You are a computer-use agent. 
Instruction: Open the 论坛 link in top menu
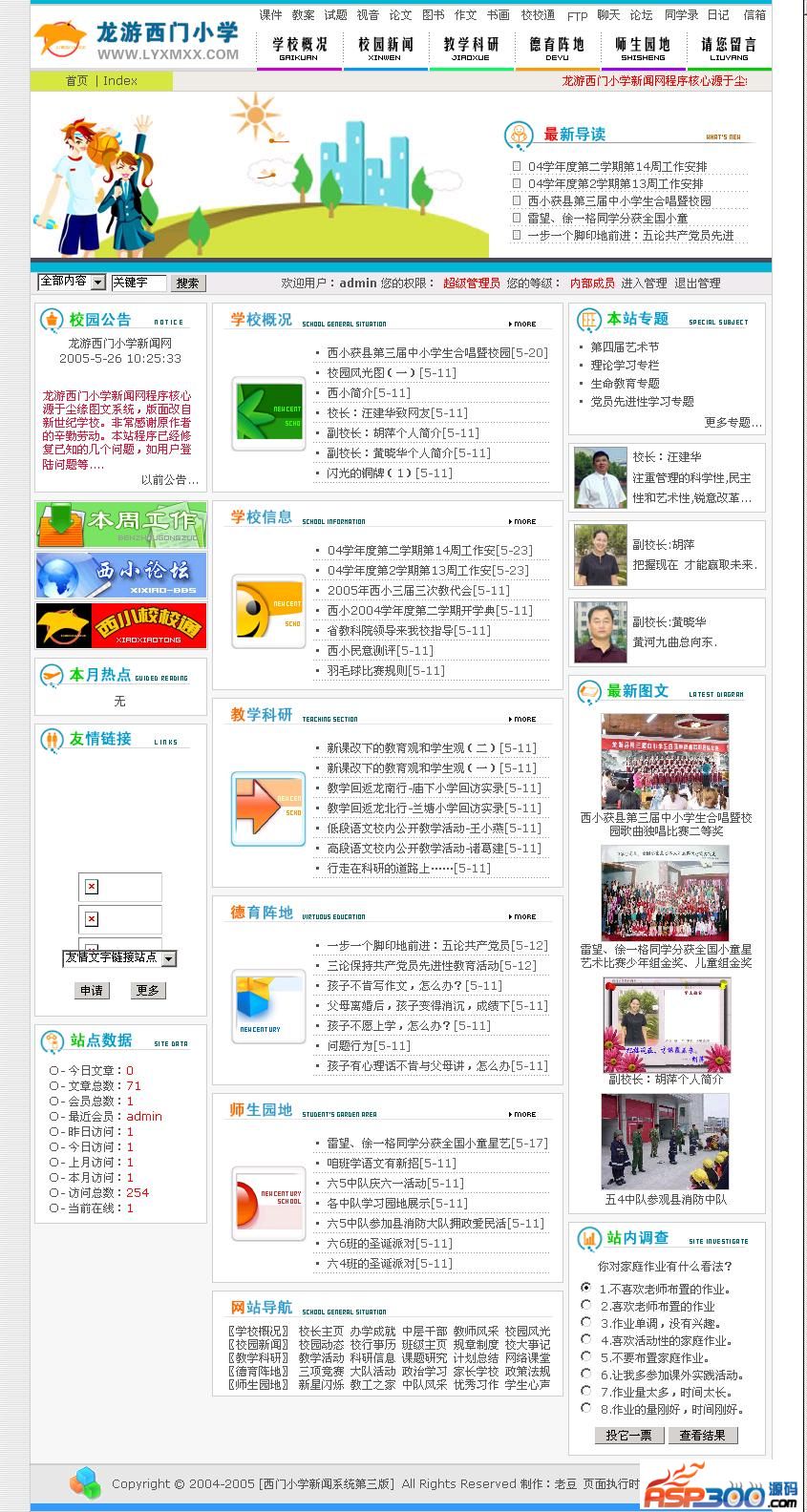[x=641, y=15]
